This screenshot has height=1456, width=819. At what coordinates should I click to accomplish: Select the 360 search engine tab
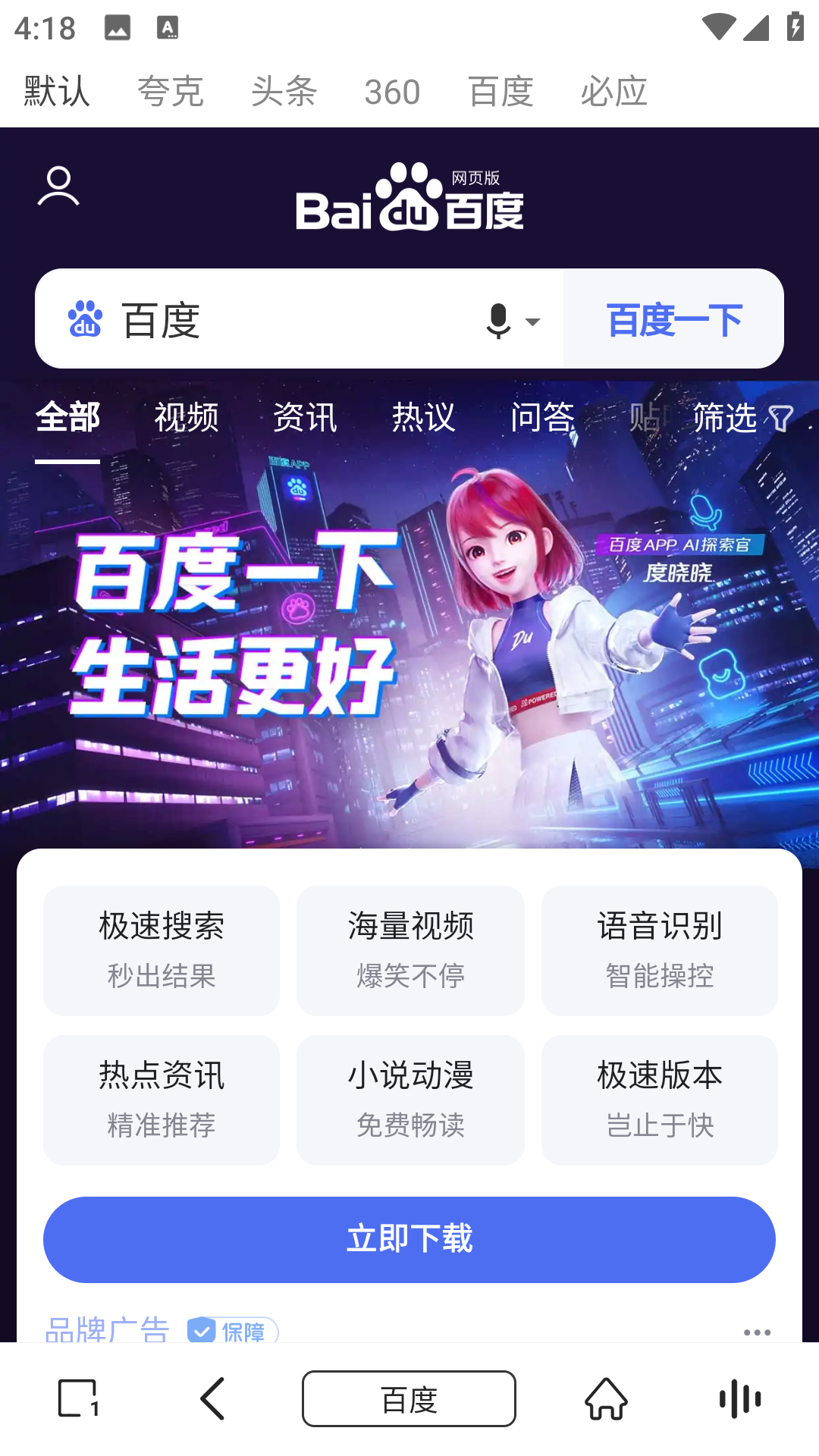(x=392, y=92)
